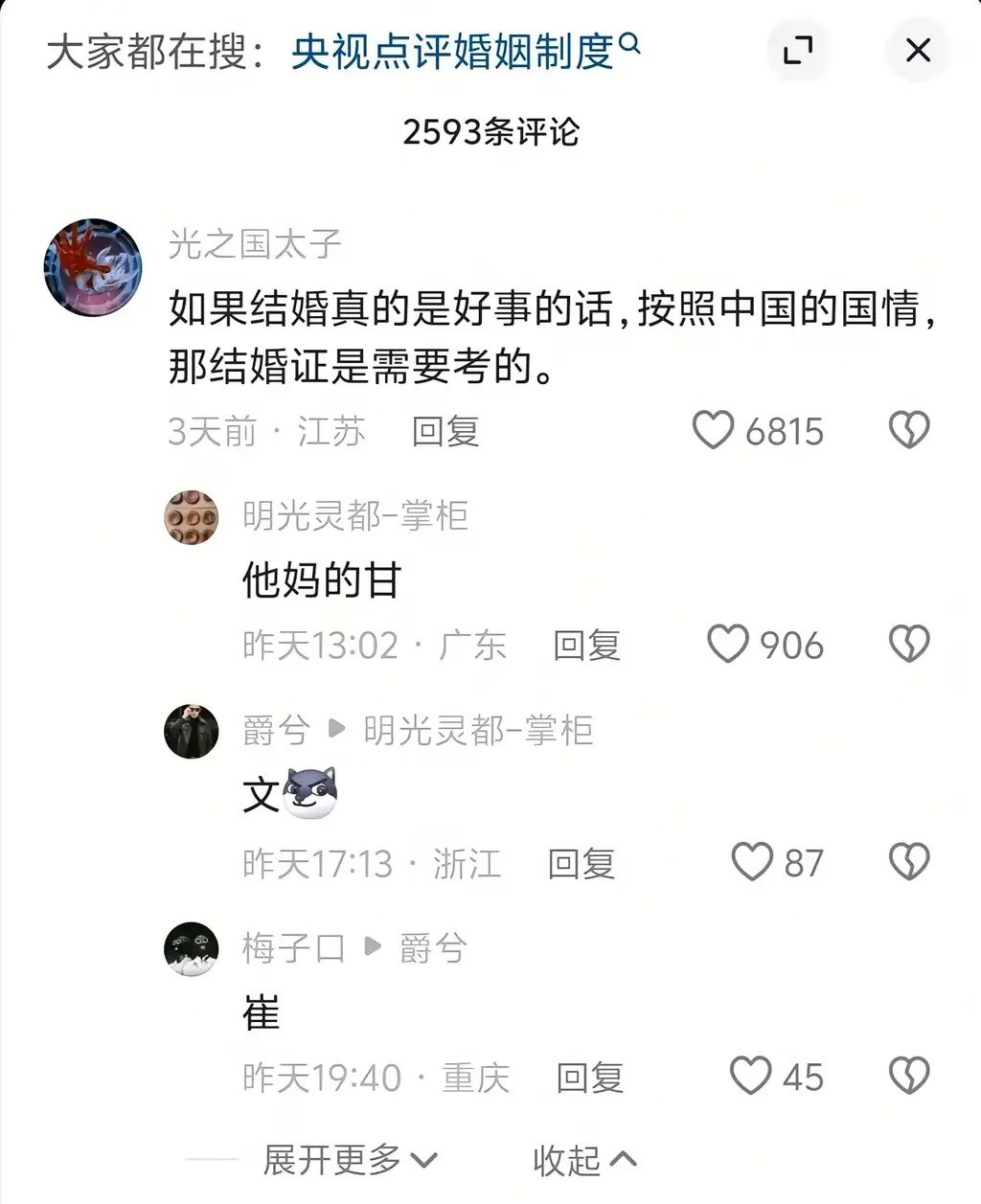Toggle like on the top comment with 6815 hearts
This screenshot has height=1204, width=981.
point(714,431)
